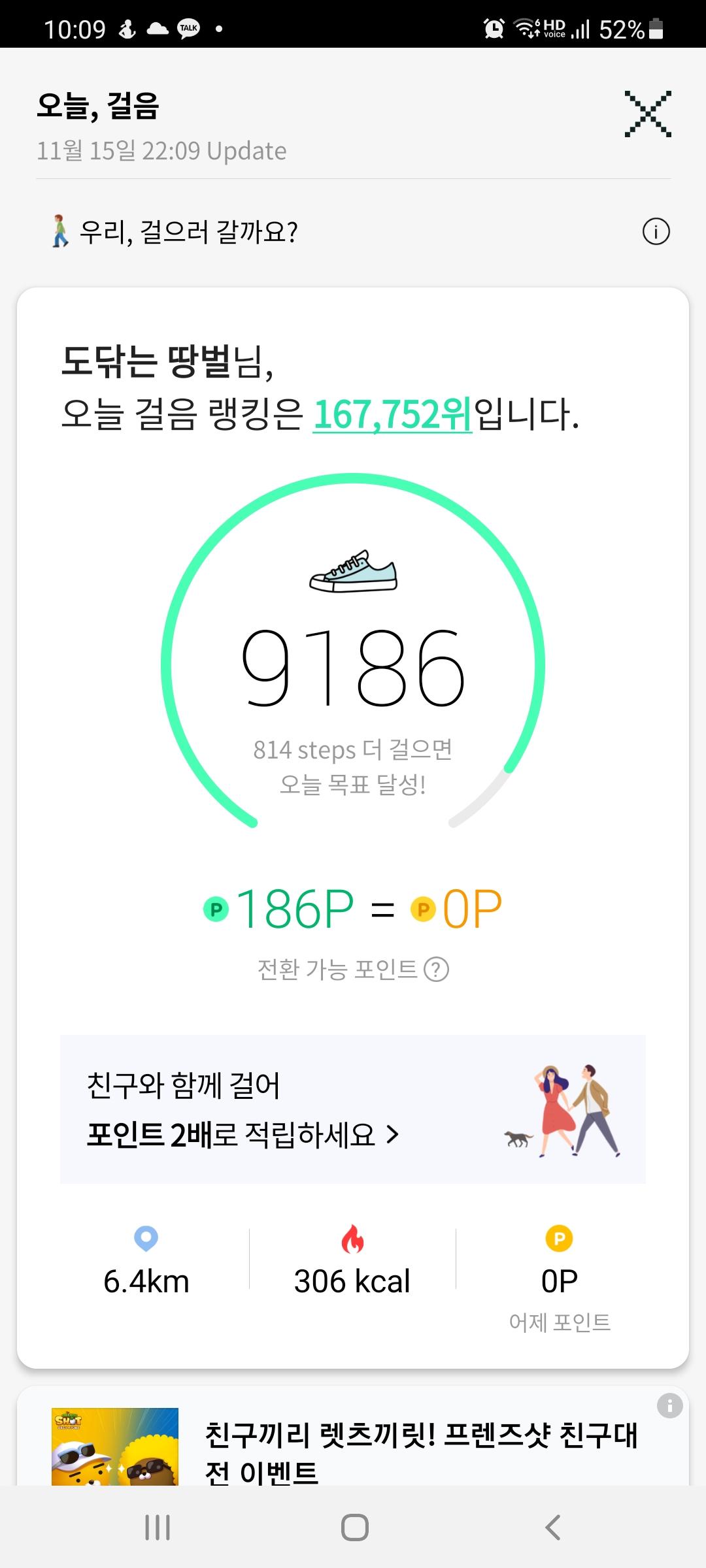Close the 오늘, 걸음 screen
The image size is (706, 1568).
(647, 114)
